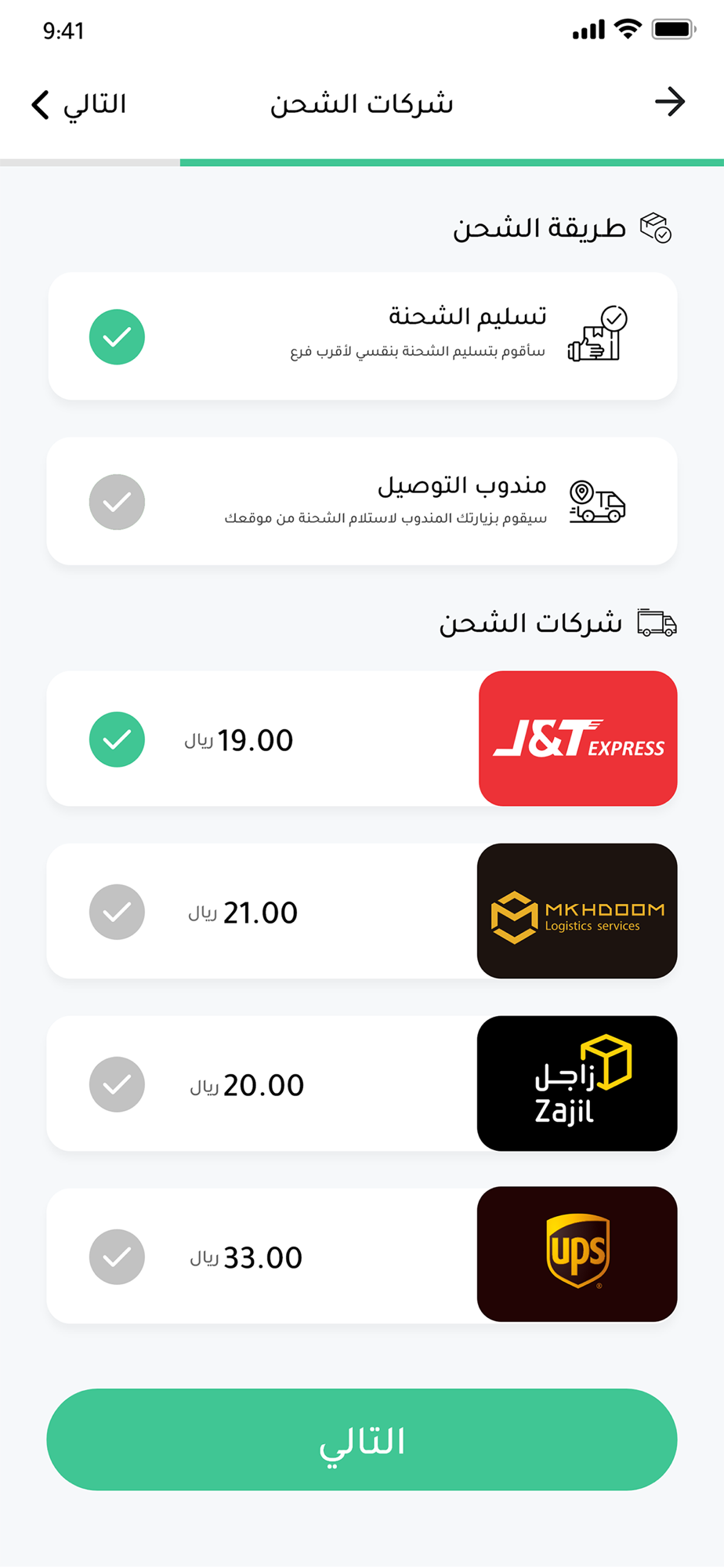The height and width of the screenshot is (1568, 724).
Task: Select UPS shipping for 33.00 ريال
Action: click(362, 1256)
